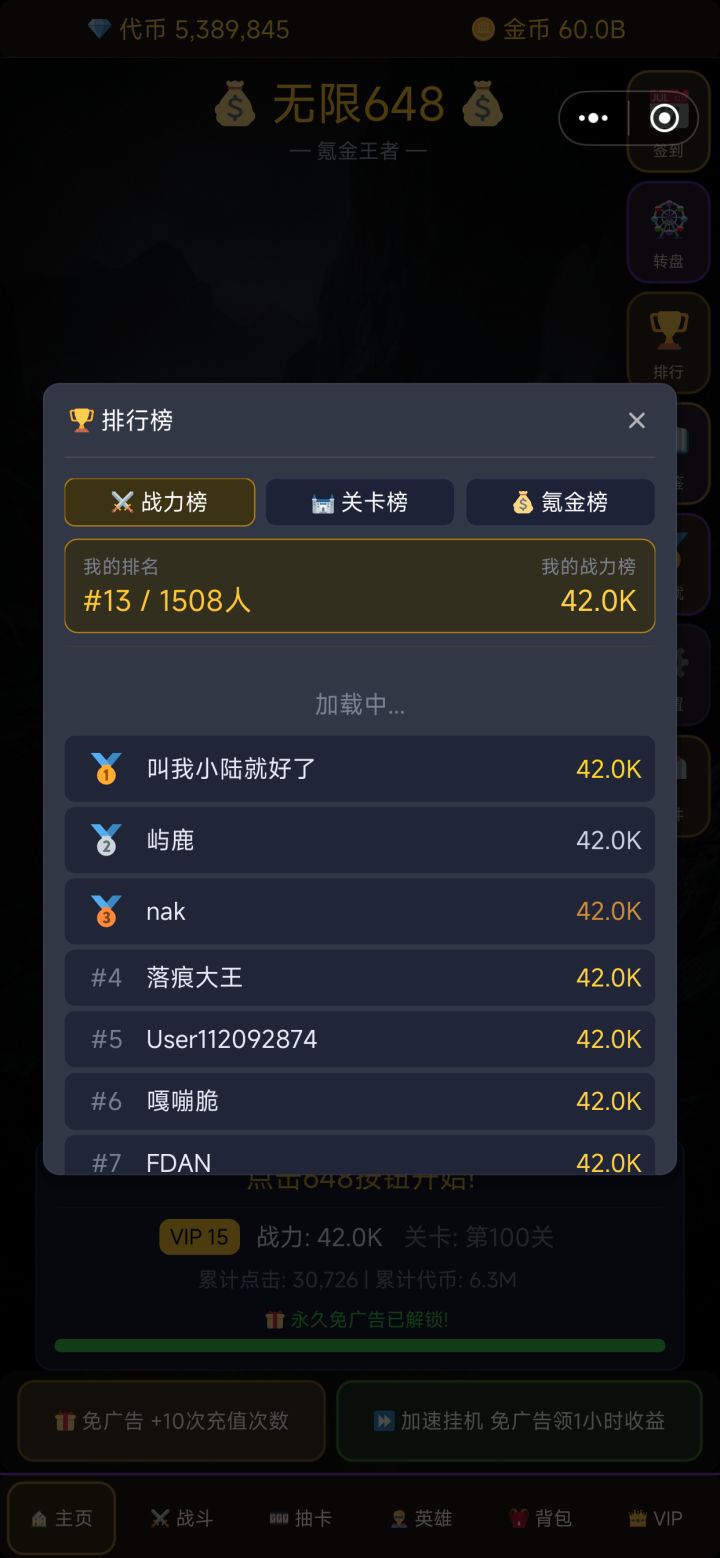The width and height of the screenshot is (720, 1558).
Task: Open the 抽卡 card draw icon
Action: [301, 1518]
